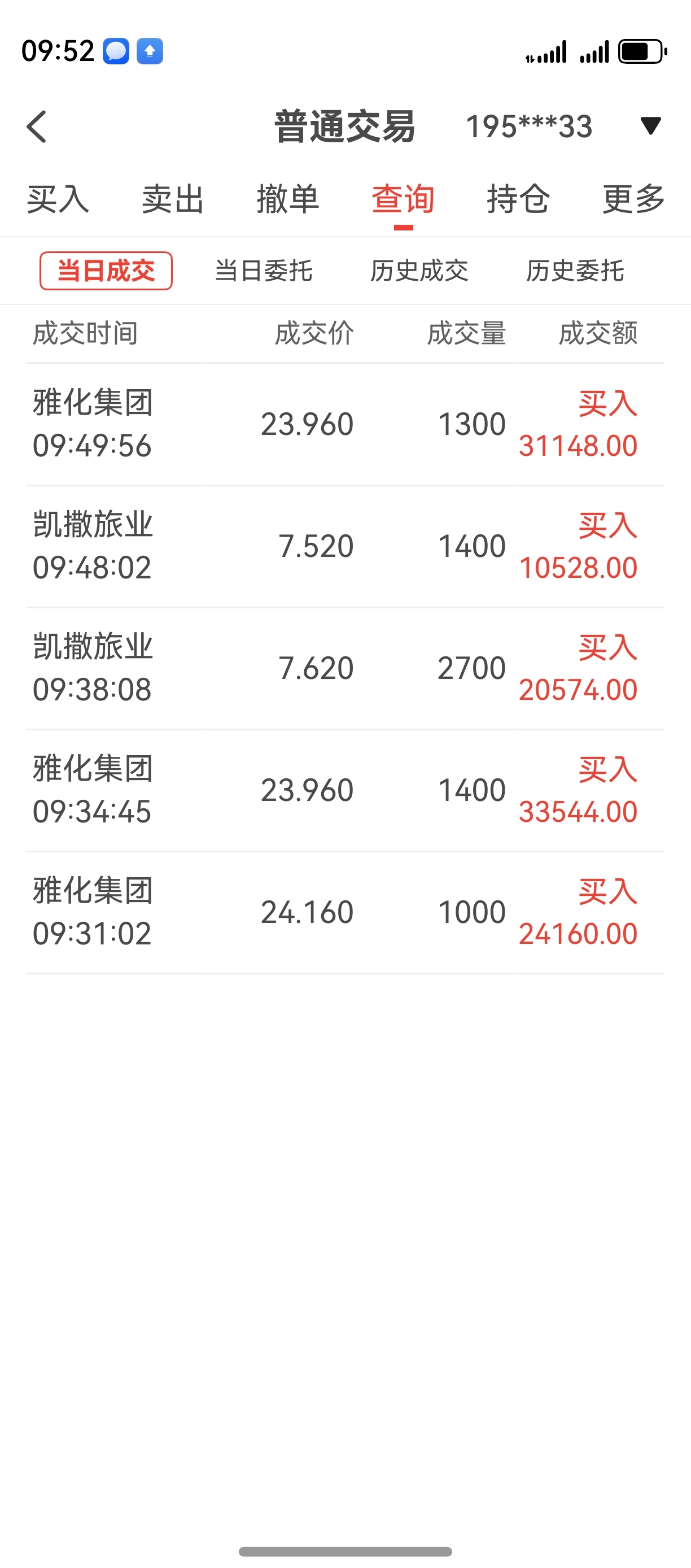
Task: View 历史成交 records
Action: pyautogui.click(x=419, y=271)
